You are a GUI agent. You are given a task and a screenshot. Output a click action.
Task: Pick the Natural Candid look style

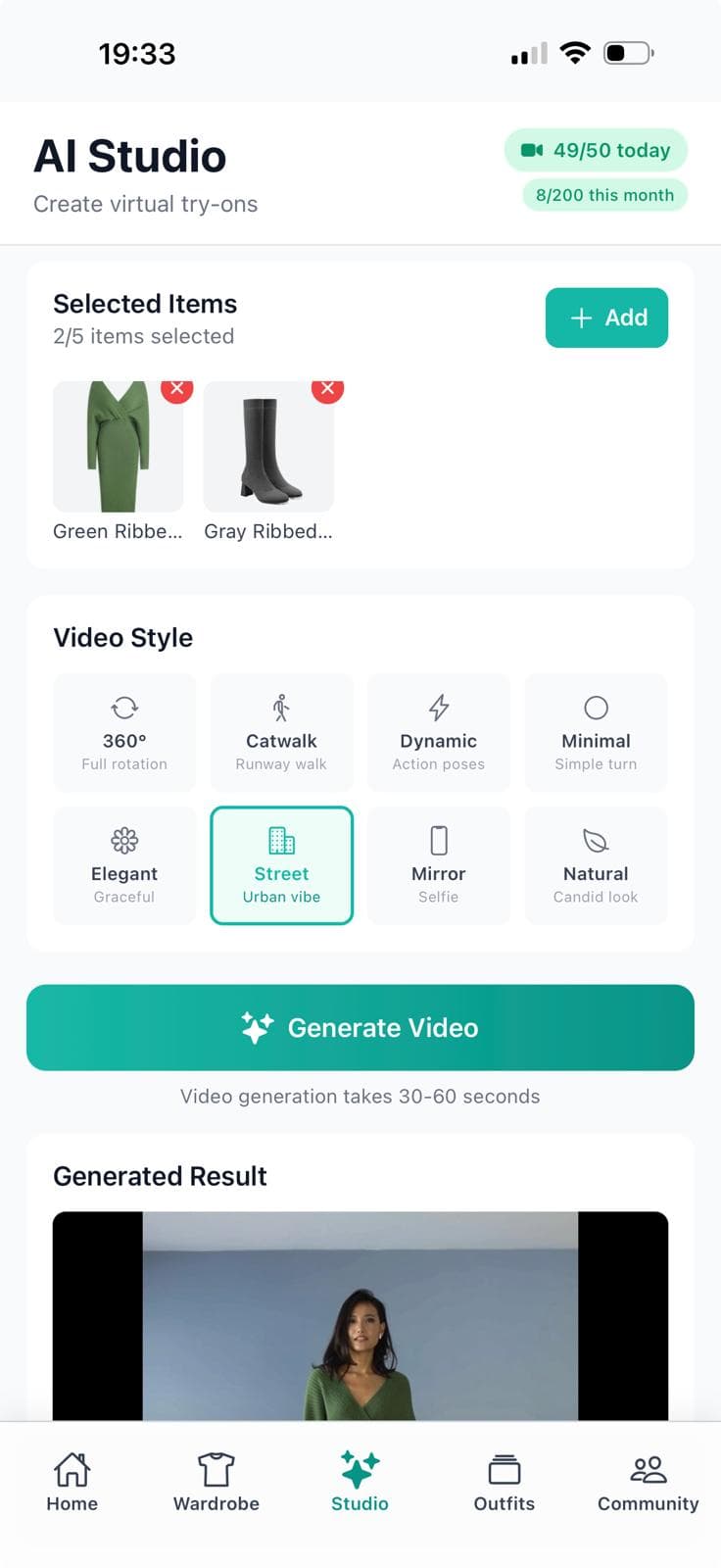[596, 865]
